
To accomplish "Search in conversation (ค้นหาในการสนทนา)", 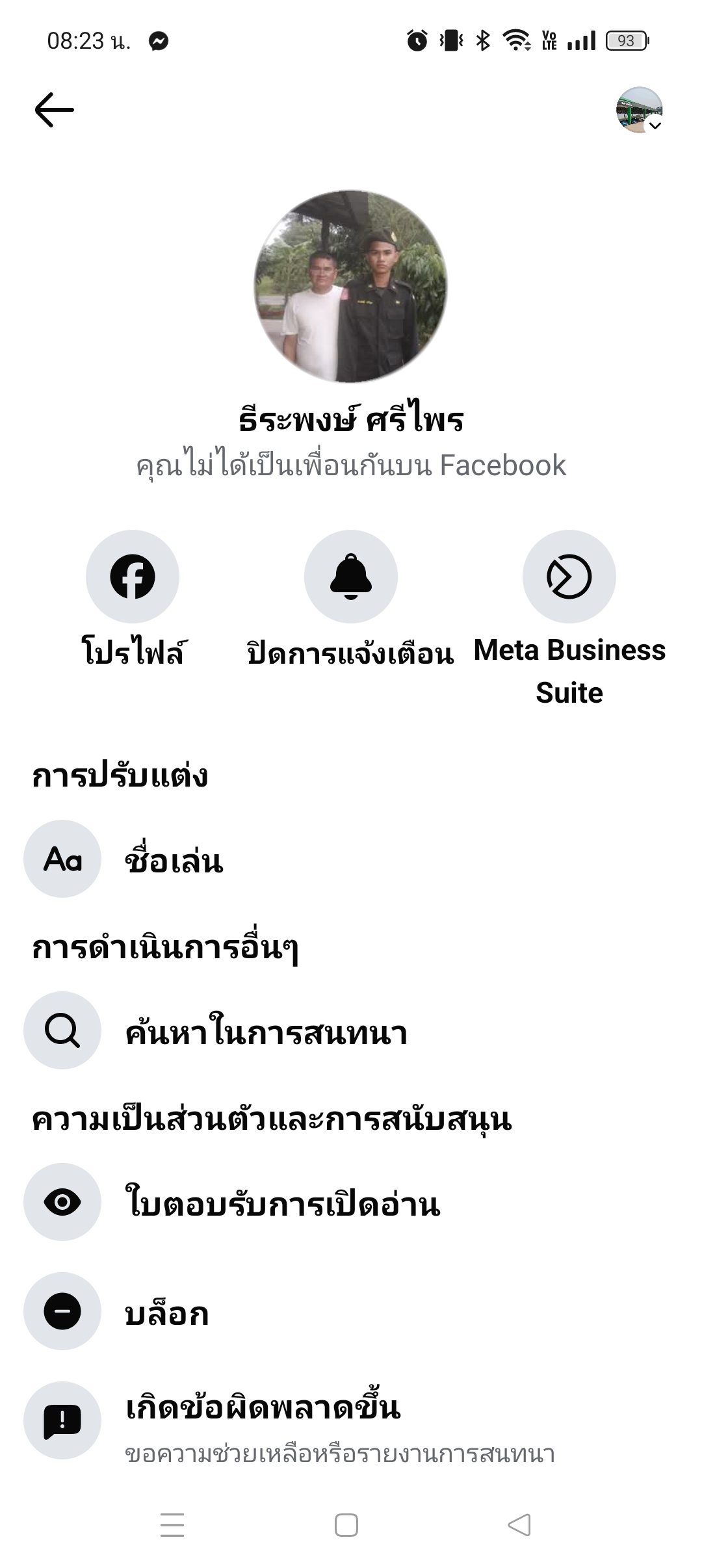I will 266,1031.
